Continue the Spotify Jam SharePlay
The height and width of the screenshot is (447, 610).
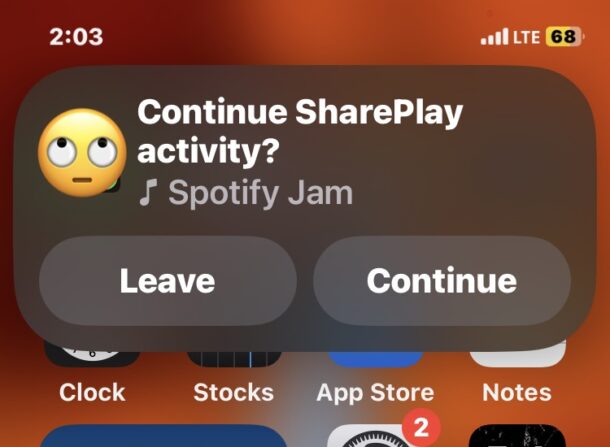pos(441,281)
